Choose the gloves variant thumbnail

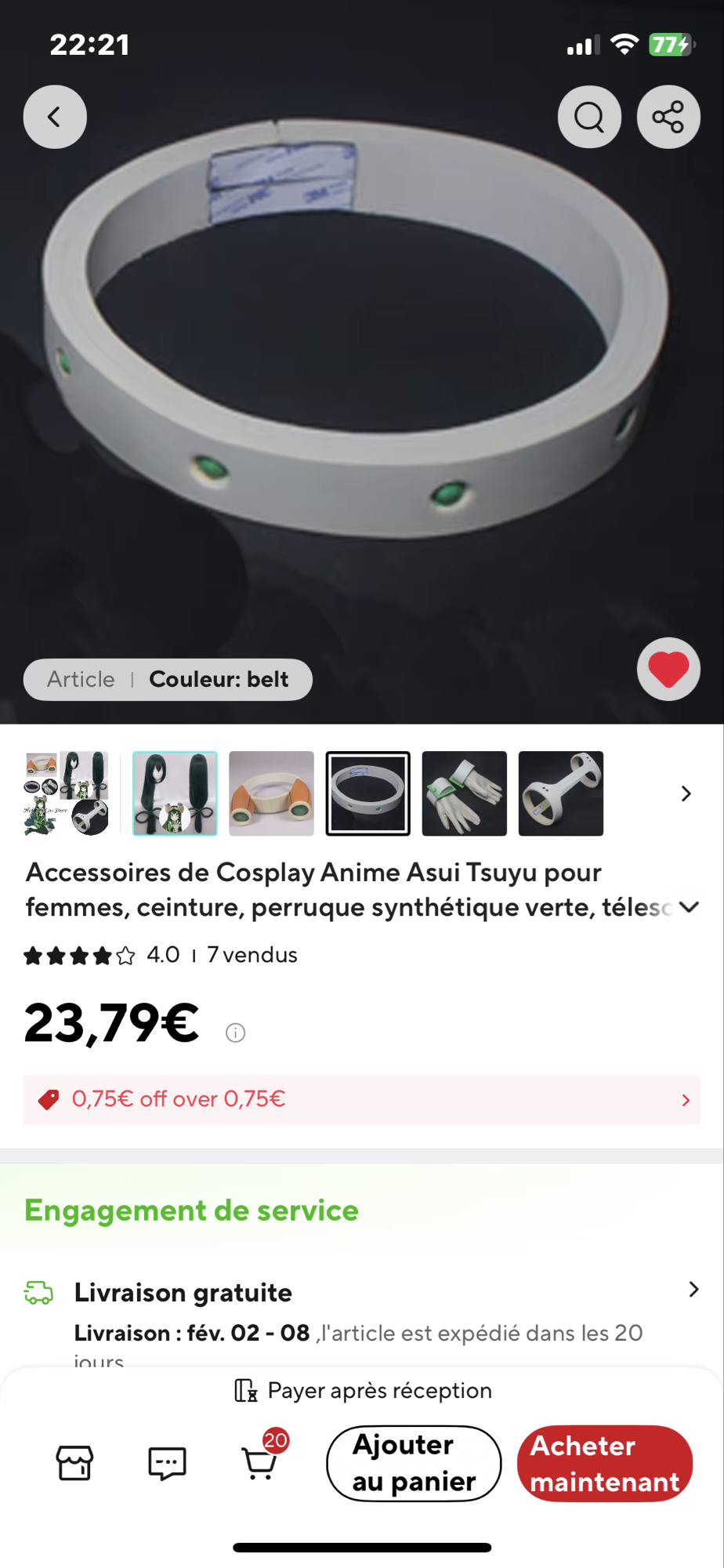[x=465, y=793]
